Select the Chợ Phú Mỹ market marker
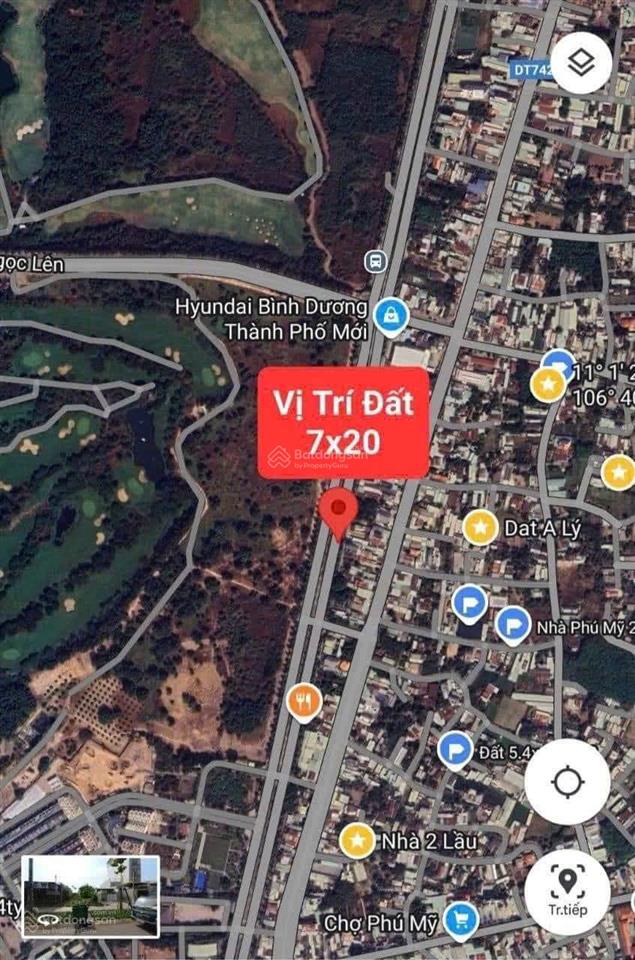The width and height of the screenshot is (635, 960). (461, 920)
